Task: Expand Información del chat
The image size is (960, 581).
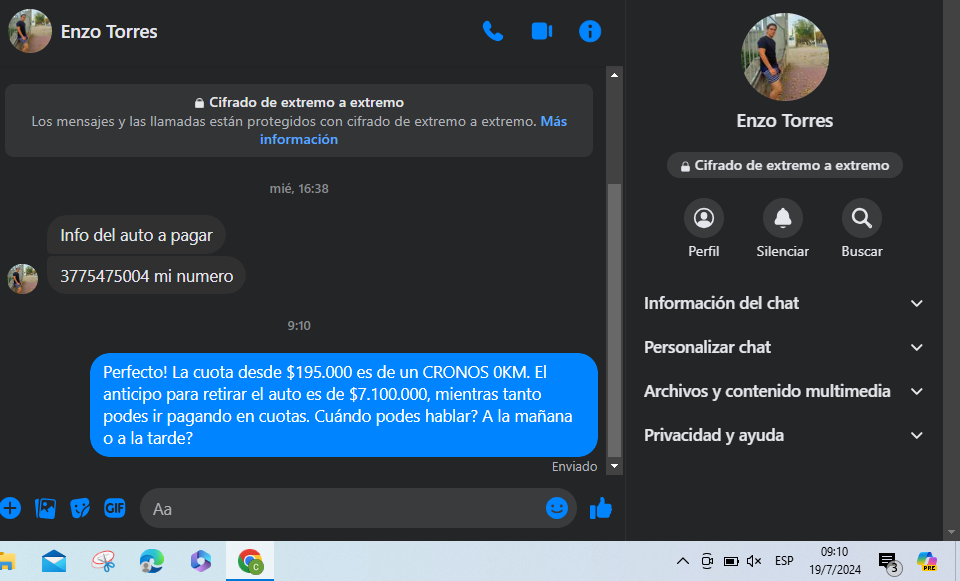Action: [x=783, y=303]
